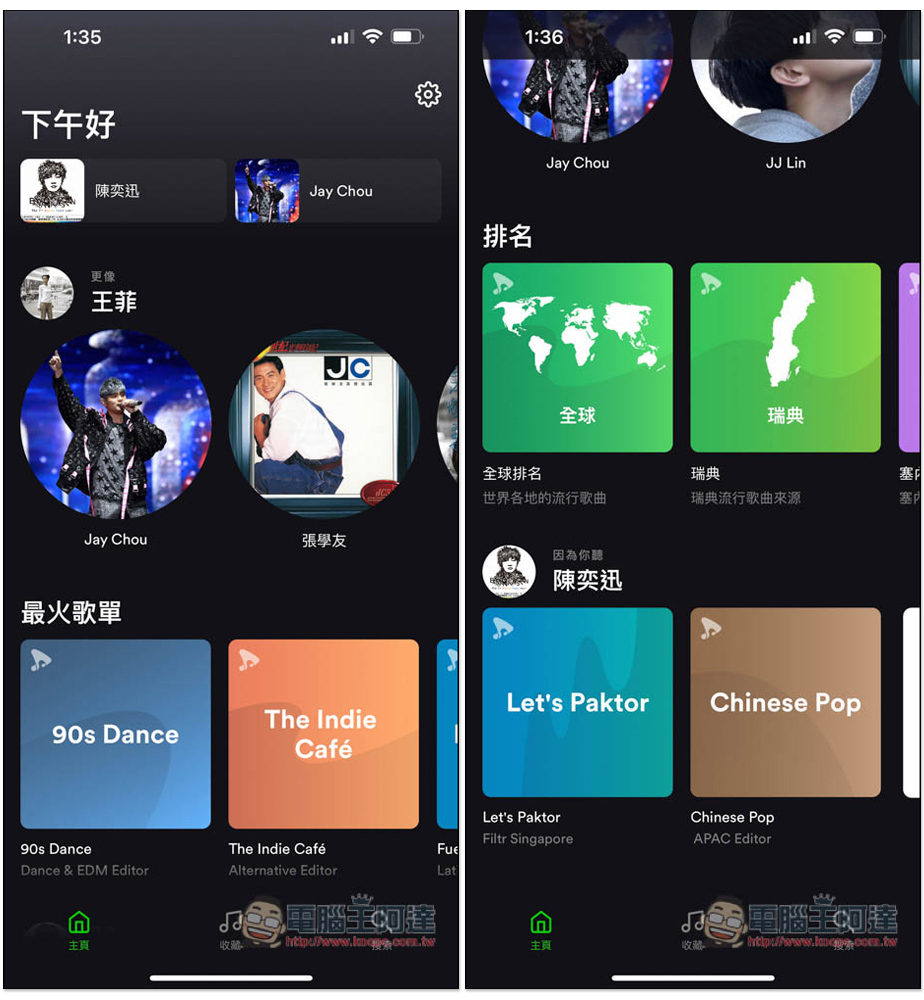Open the Jay Chou shortcut tile under 下午好
The width and height of the screenshot is (924, 1000).
(x=337, y=190)
